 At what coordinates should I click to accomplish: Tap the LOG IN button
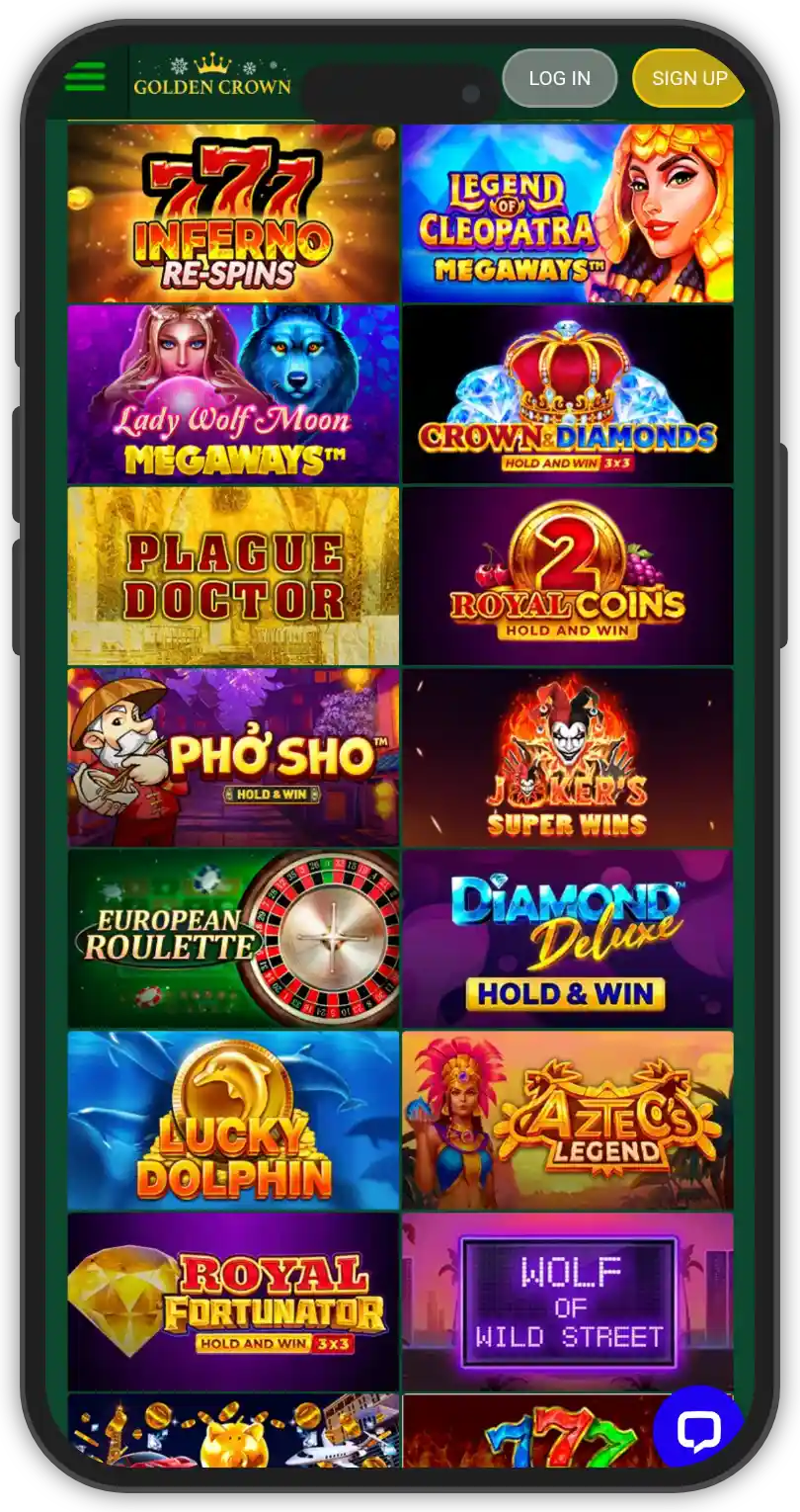[x=559, y=78]
